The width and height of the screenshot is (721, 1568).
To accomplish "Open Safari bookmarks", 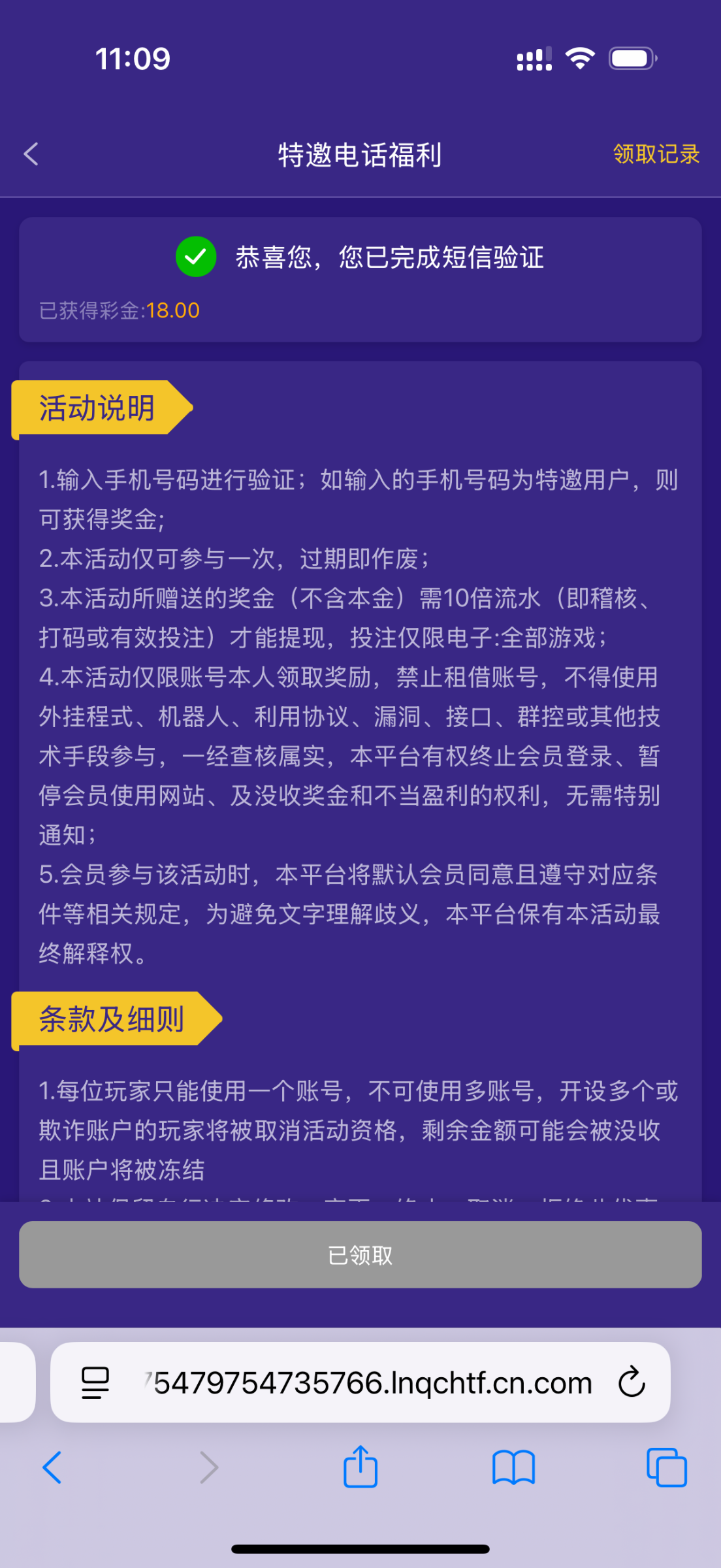I will point(513,1467).
